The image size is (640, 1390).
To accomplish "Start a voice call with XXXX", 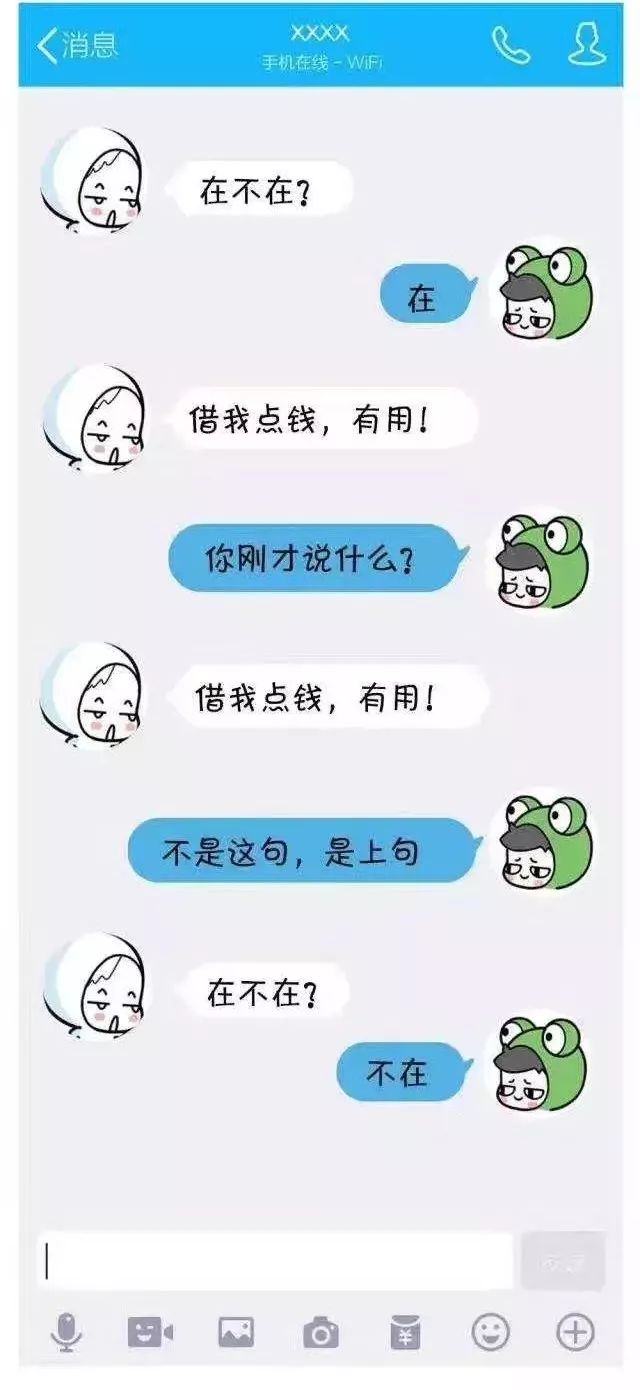I will [x=510, y=45].
